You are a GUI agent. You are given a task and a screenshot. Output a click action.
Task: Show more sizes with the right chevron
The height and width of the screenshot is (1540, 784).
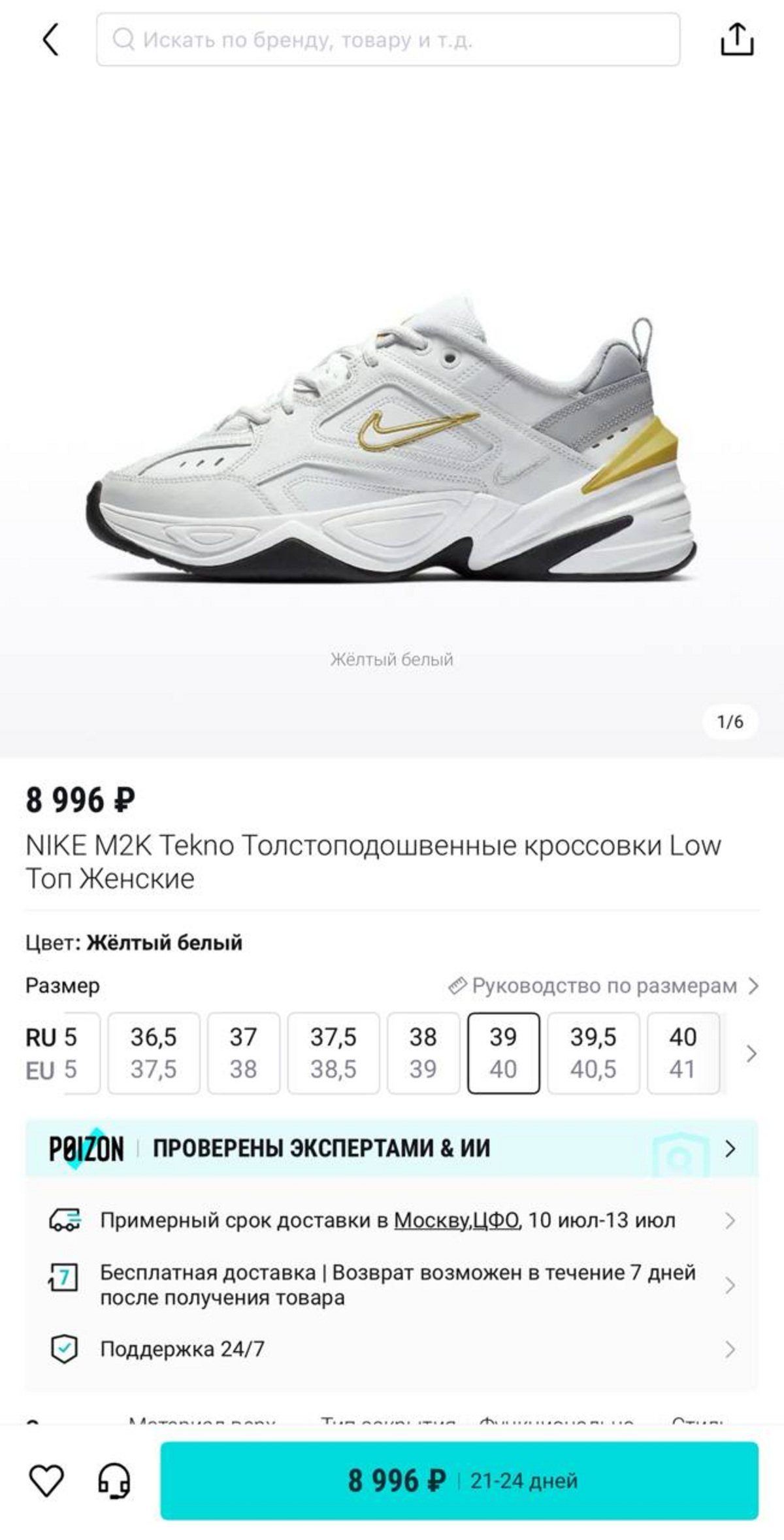click(751, 1054)
